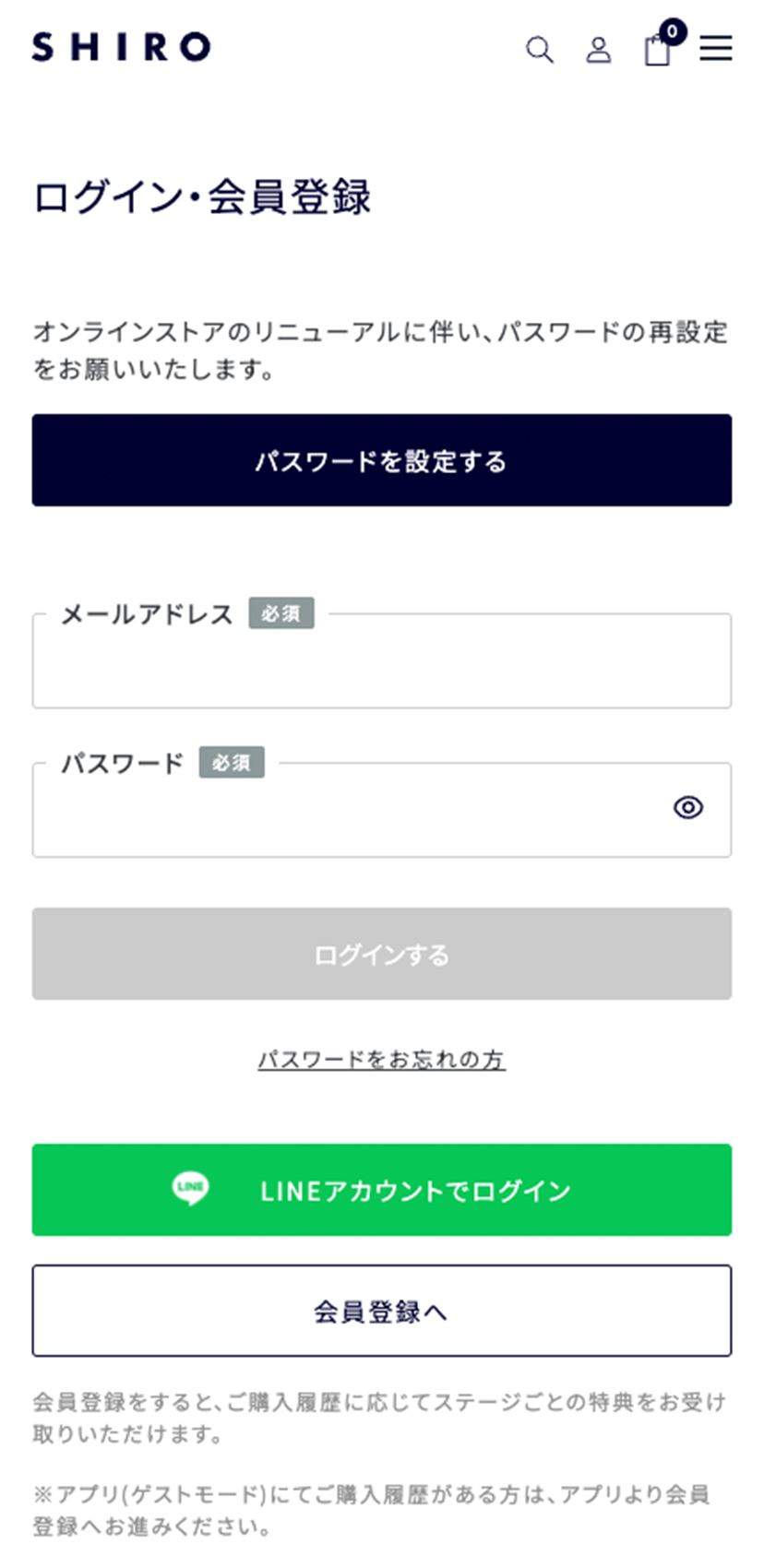This screenshot has height=1568, width=764.
Task: Click the パスワードを設定する button
Action: tap(382, 460)
